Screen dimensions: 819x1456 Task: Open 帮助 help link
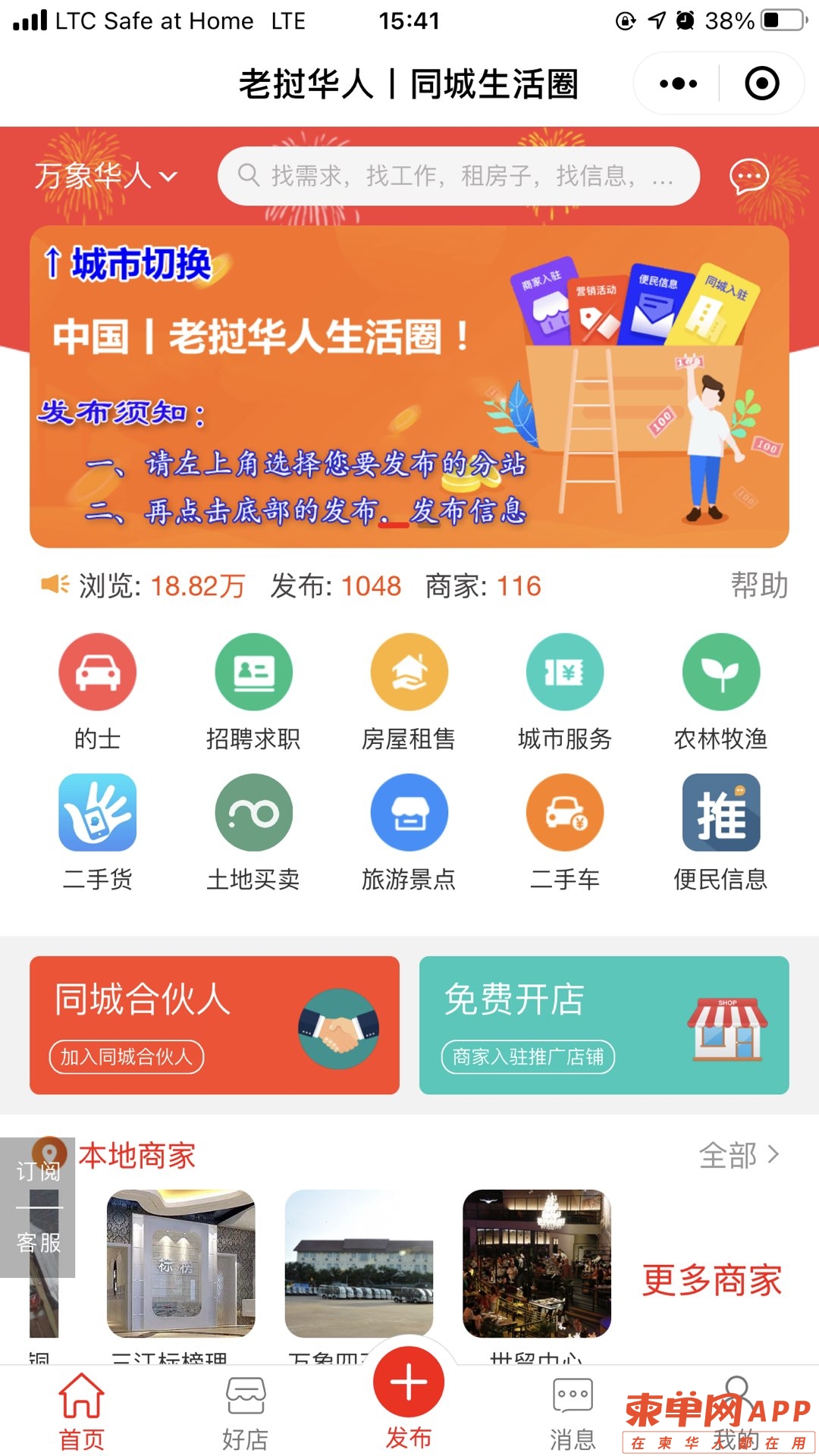coord(758,585)
